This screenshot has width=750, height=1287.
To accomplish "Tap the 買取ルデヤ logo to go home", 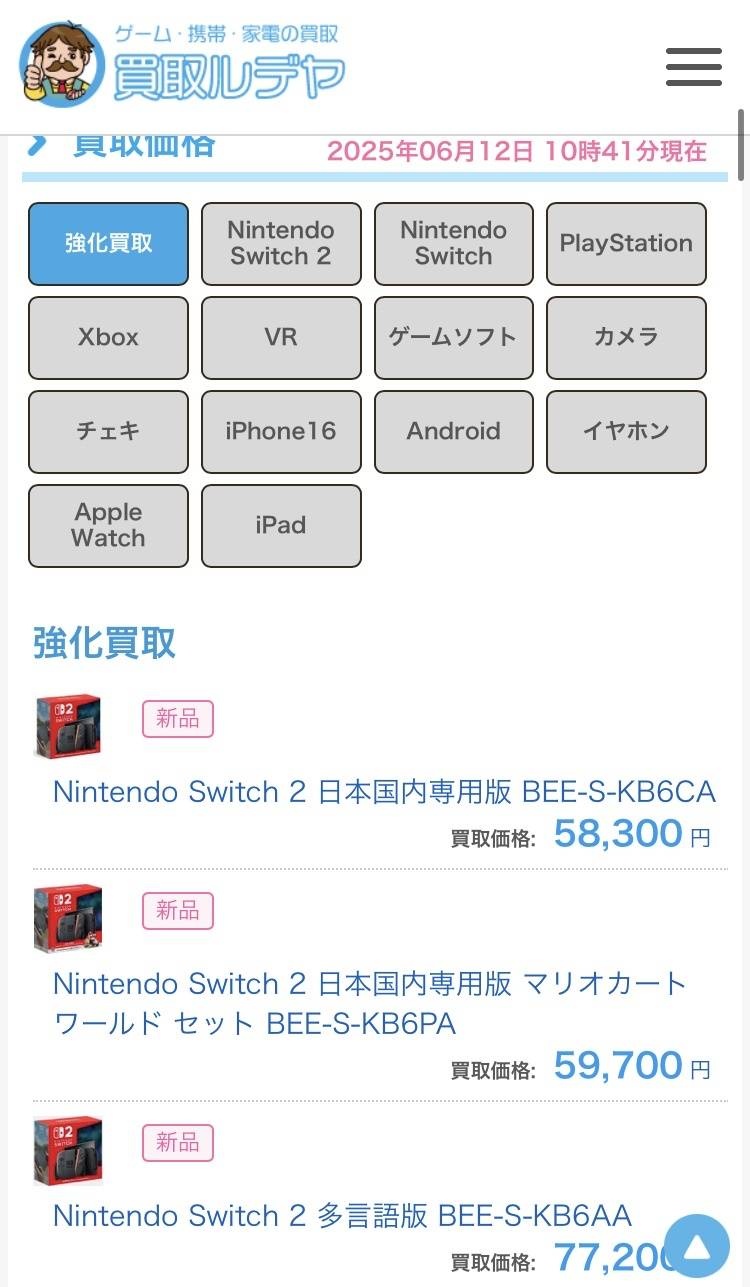I will tap(182, 65).
